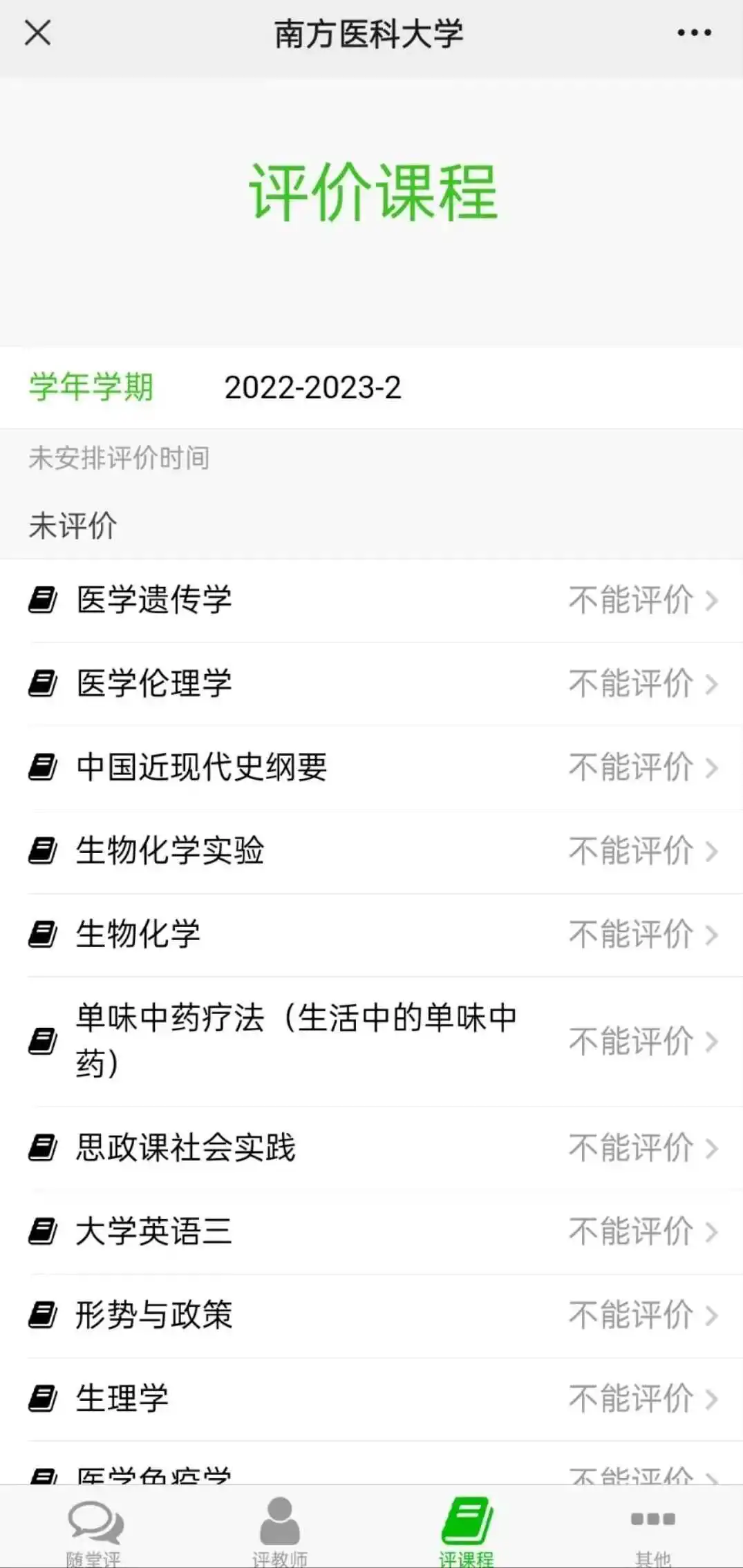Select the 评课程 tab

[467, 1528]
